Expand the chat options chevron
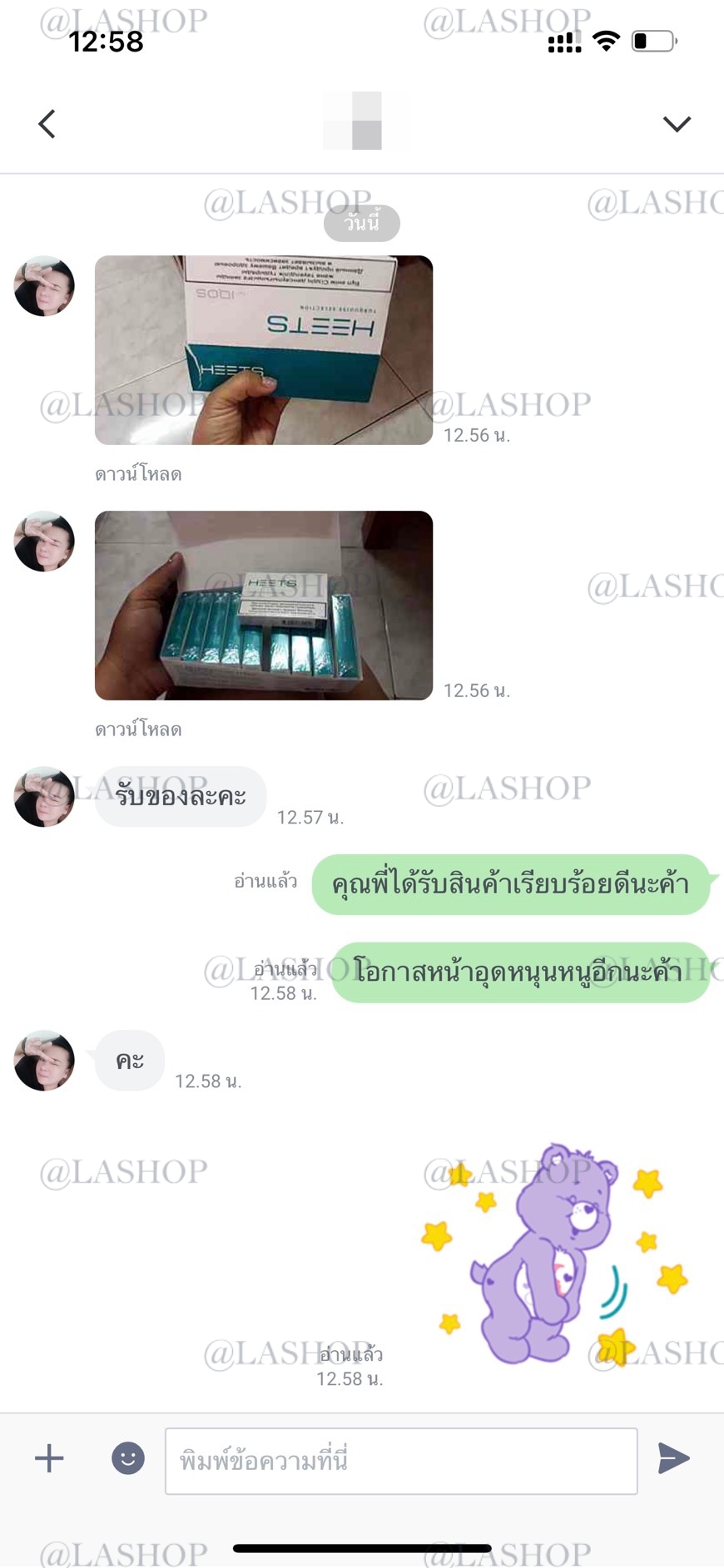Screen dimensions: 724x1568 676,124
